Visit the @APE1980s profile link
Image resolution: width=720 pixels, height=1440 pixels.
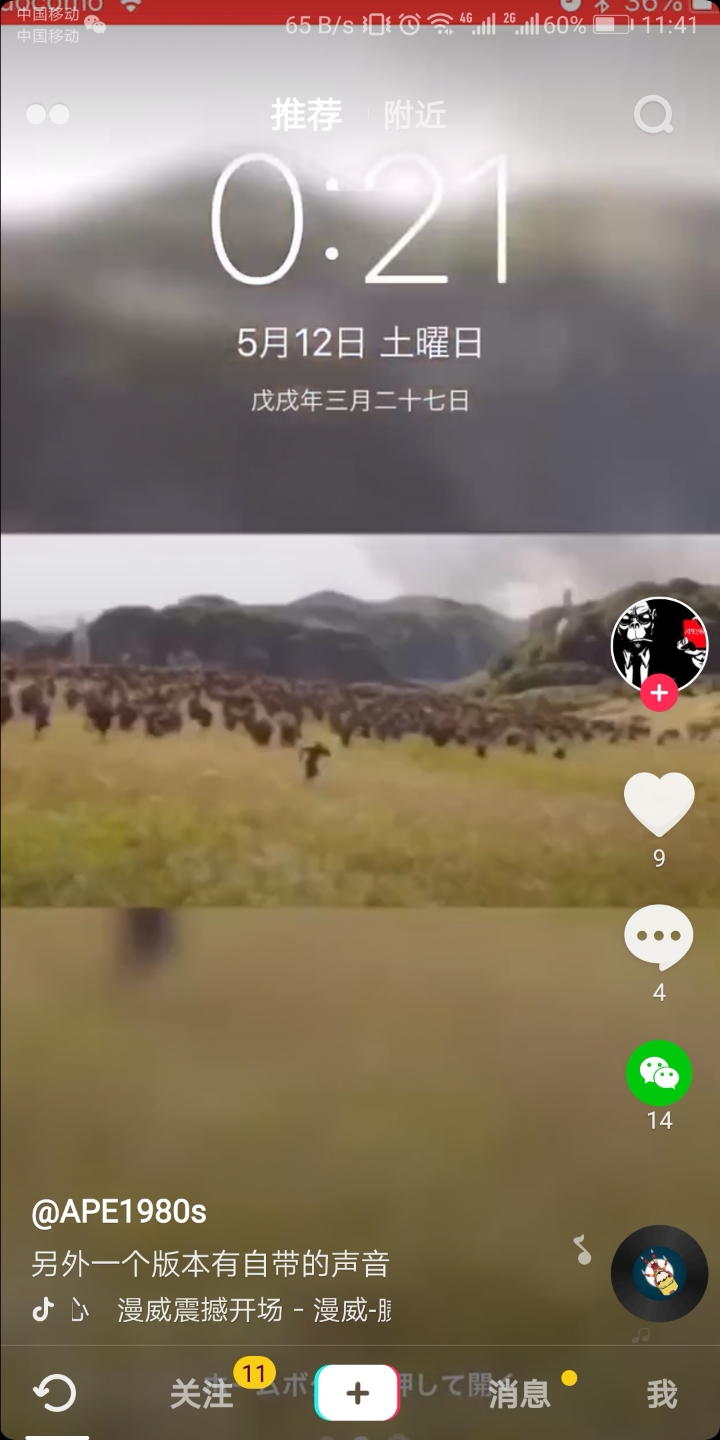click(119, 1212)
